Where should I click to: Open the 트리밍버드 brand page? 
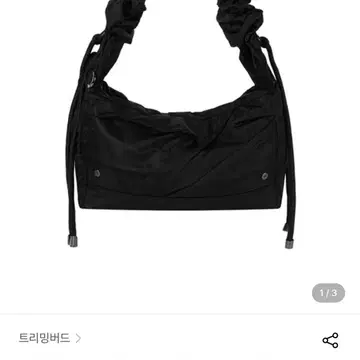(50, 338)
